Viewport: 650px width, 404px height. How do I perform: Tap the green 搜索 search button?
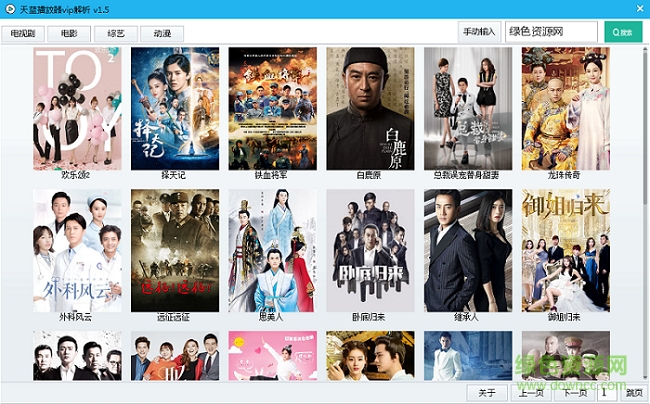[x=624, y=32]
